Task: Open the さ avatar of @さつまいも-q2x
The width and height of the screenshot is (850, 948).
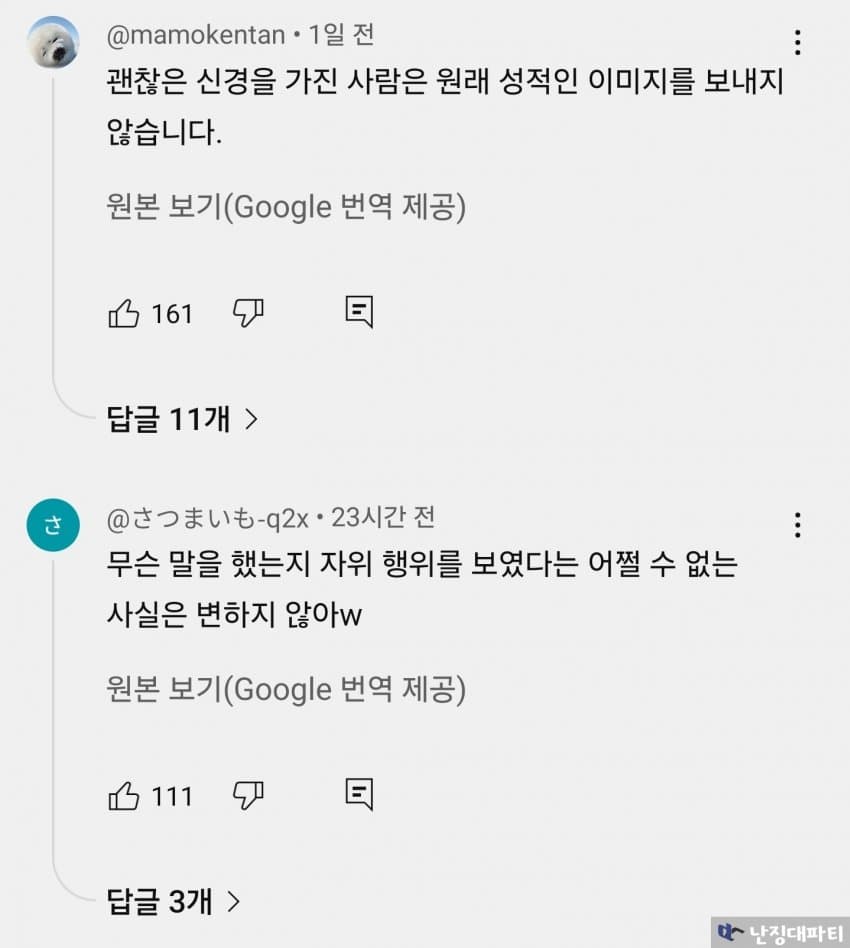Action: pos(53,525)
